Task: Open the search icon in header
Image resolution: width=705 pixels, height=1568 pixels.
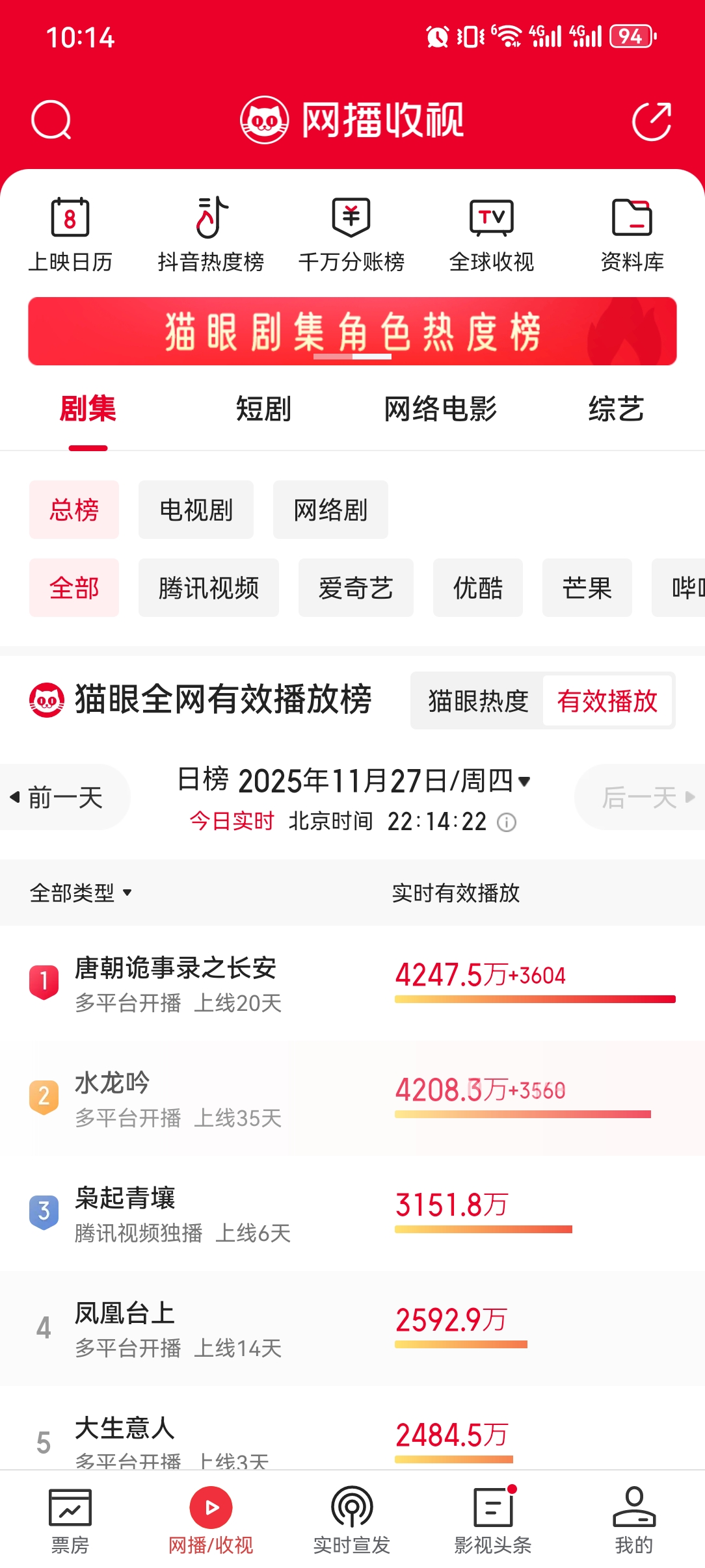Action: point(51,120)
